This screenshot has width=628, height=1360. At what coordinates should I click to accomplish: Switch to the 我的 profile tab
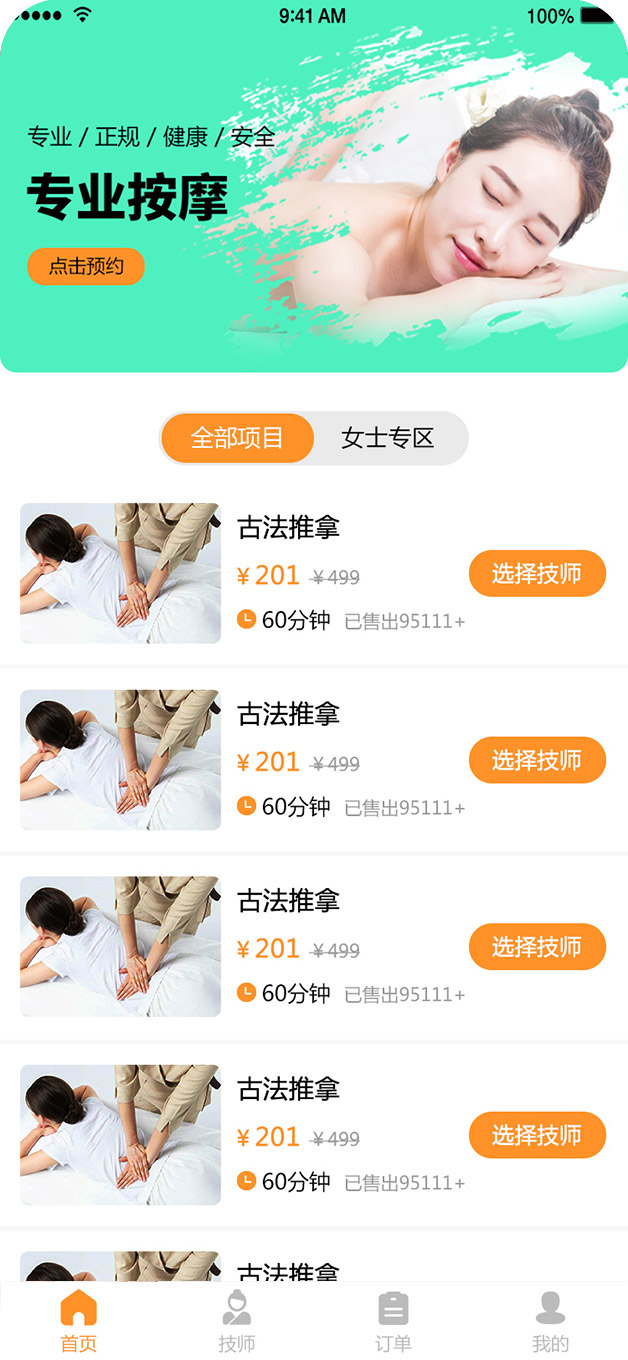(x=550, y=1320)
